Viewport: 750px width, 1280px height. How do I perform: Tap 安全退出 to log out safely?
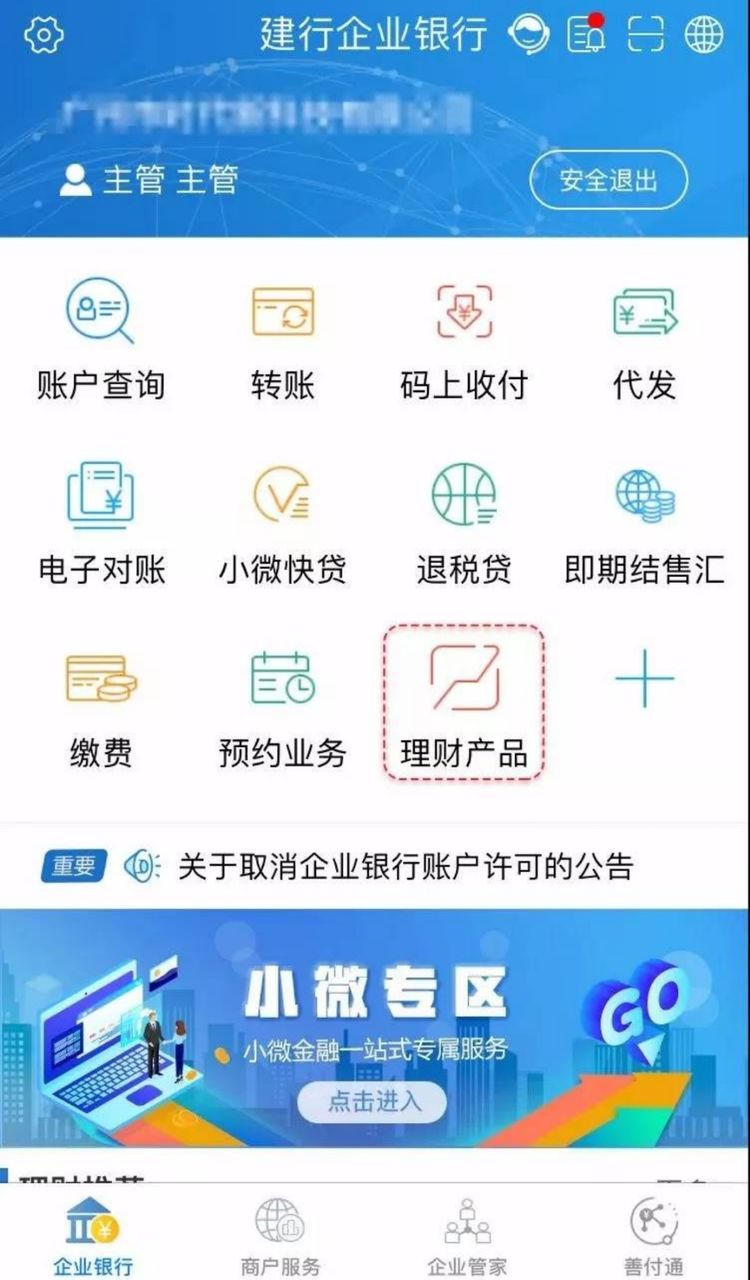click(x=608, y=180)
